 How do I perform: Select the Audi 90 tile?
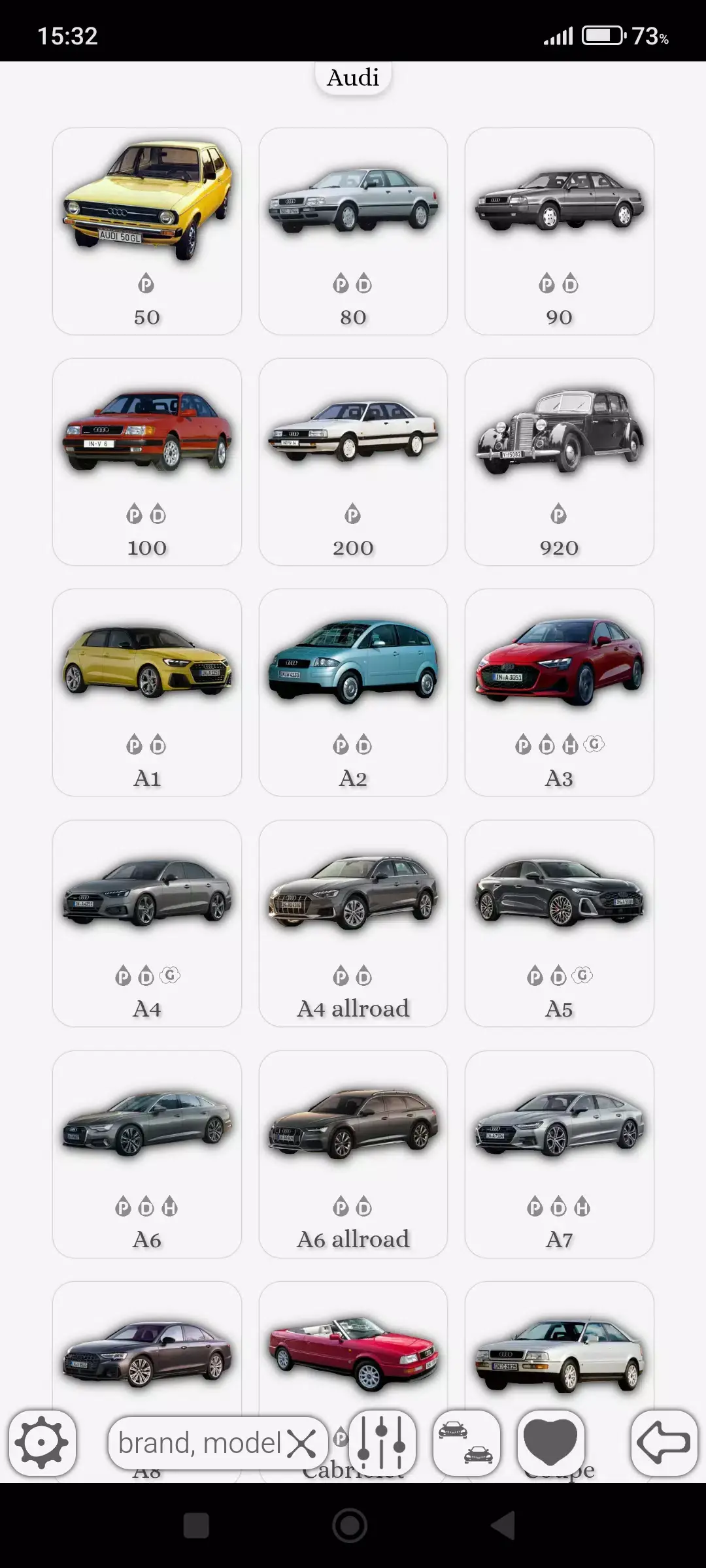click(x=559, y=231)
